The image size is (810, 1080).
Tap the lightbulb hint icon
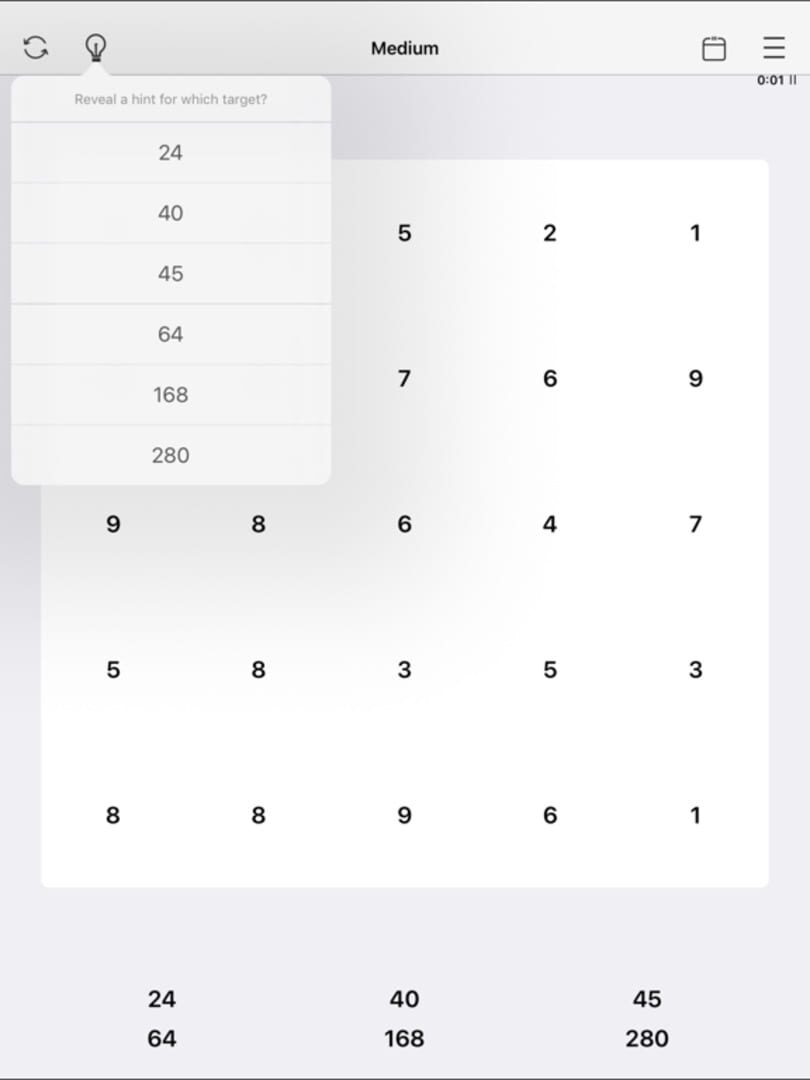(x=96, y=47)
